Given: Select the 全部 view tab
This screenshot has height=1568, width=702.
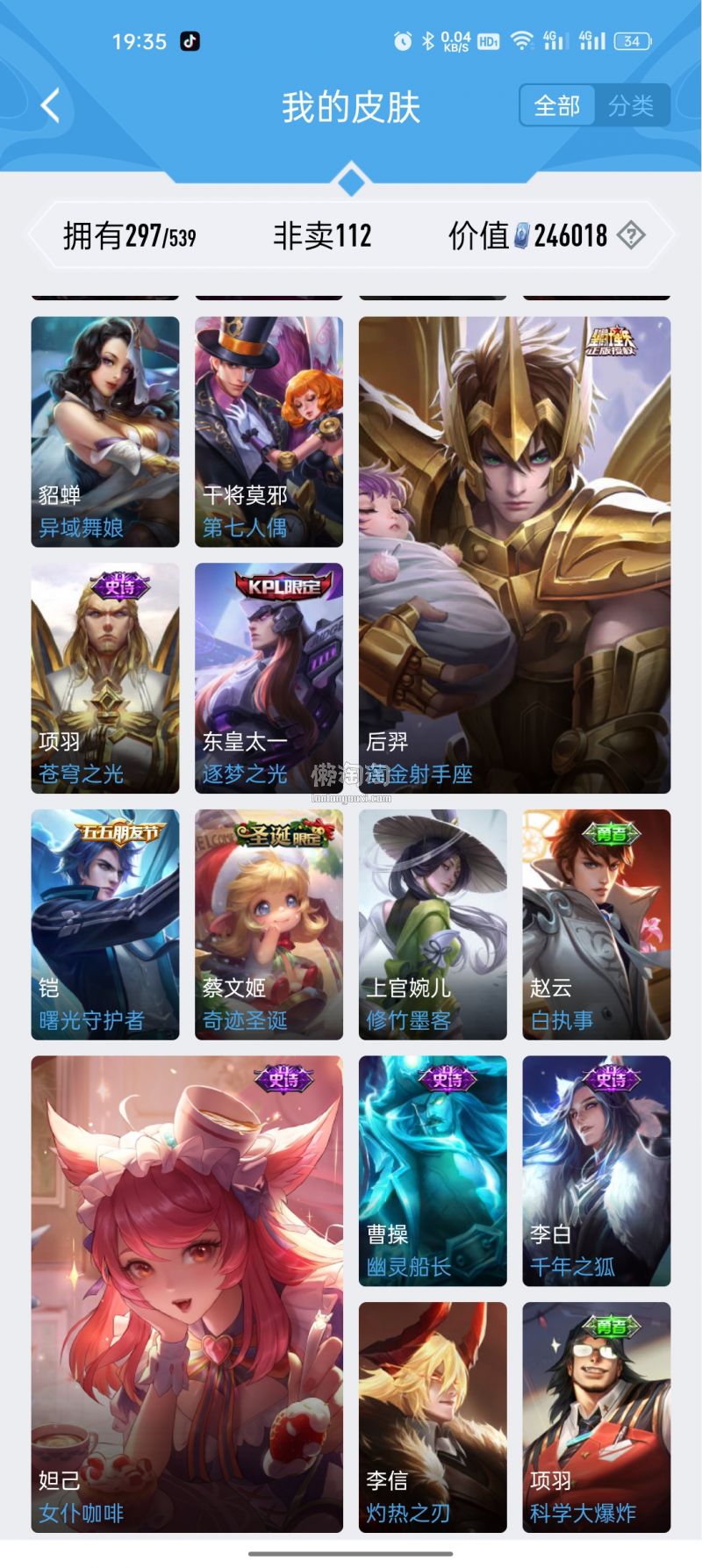Looking at the screenshot, I should point(557,106).
